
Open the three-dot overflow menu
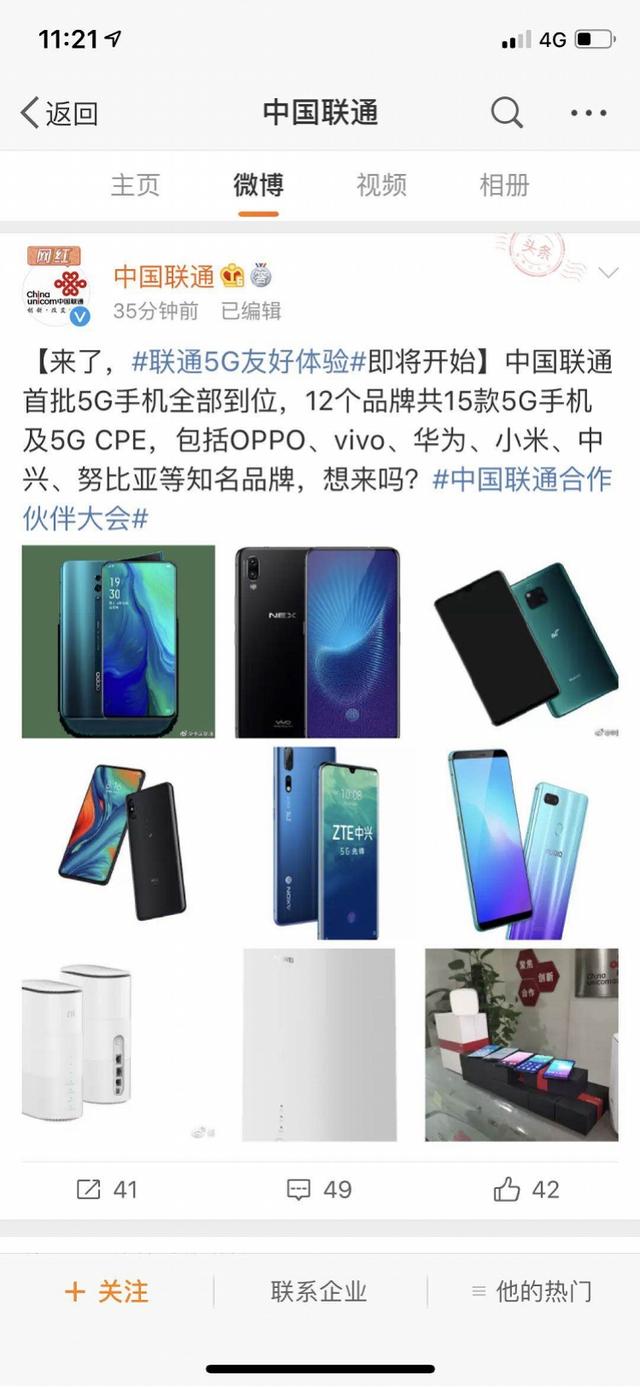[x=588, y=113]
